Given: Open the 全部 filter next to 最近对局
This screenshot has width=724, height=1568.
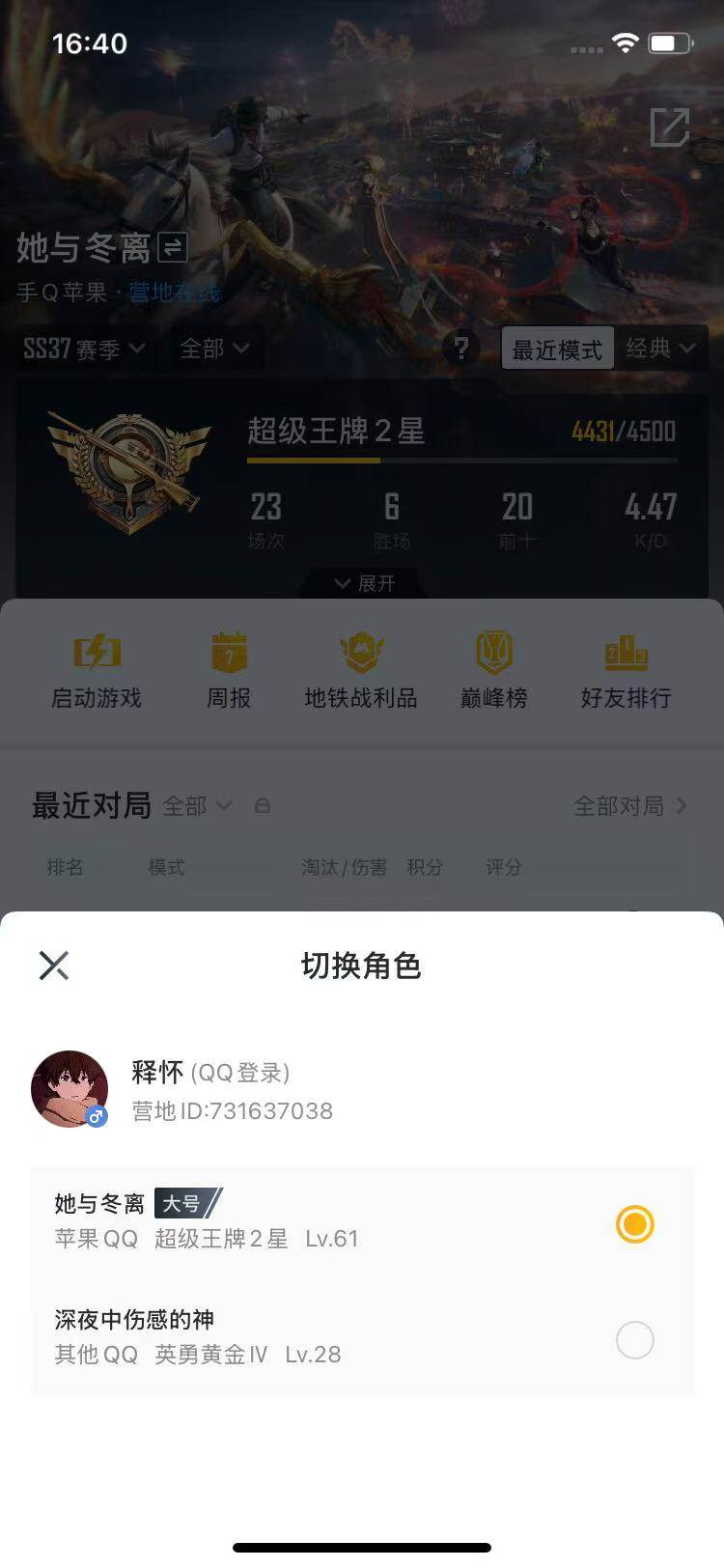Looking at the screenshot, I should (x=198, y=805).
